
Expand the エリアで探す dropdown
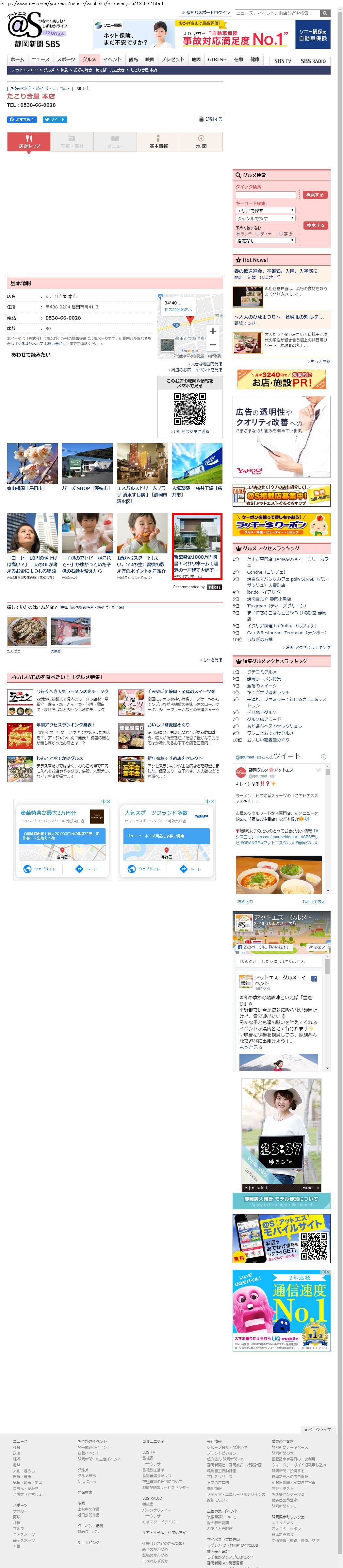[266, 211]
